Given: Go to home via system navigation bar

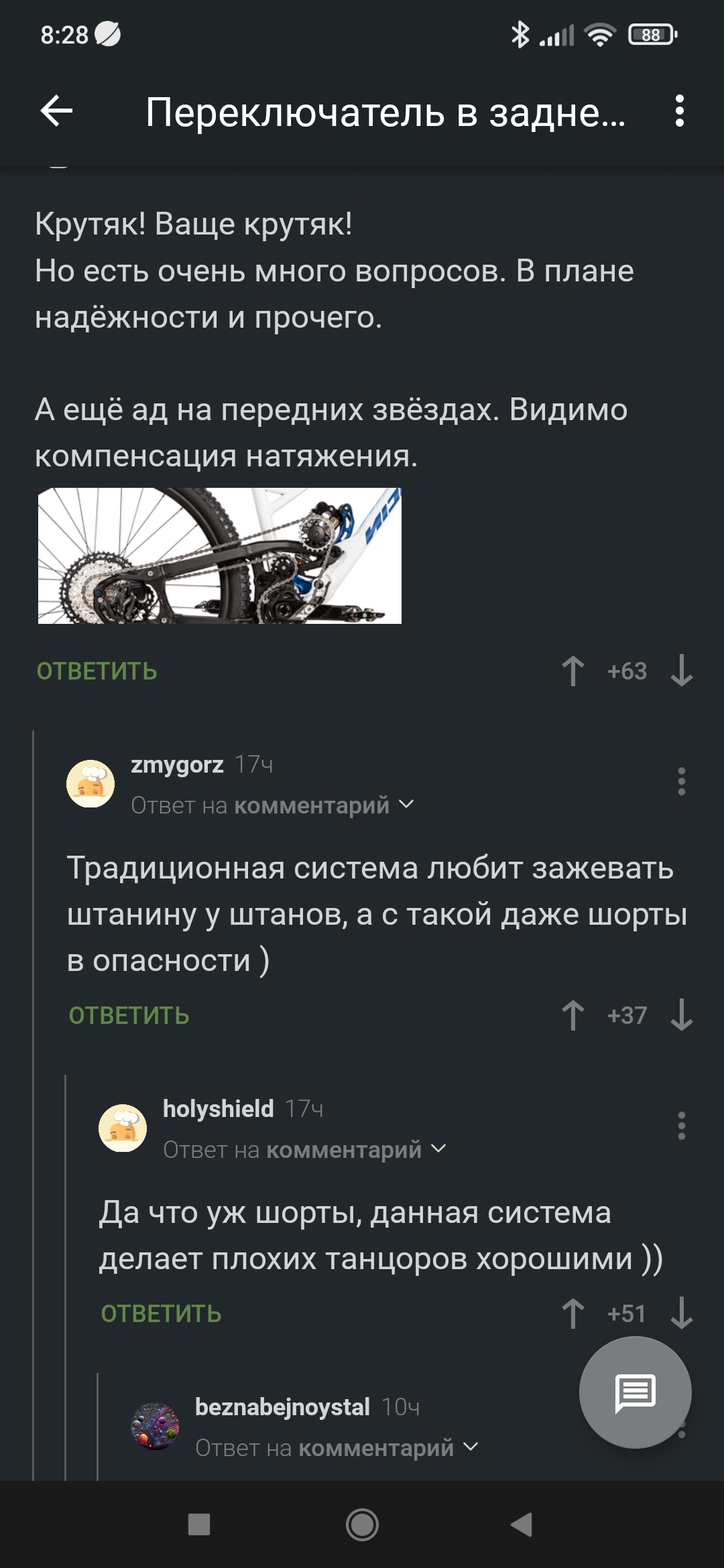Looking at the screenshot, I should (x=362, y=1525).
